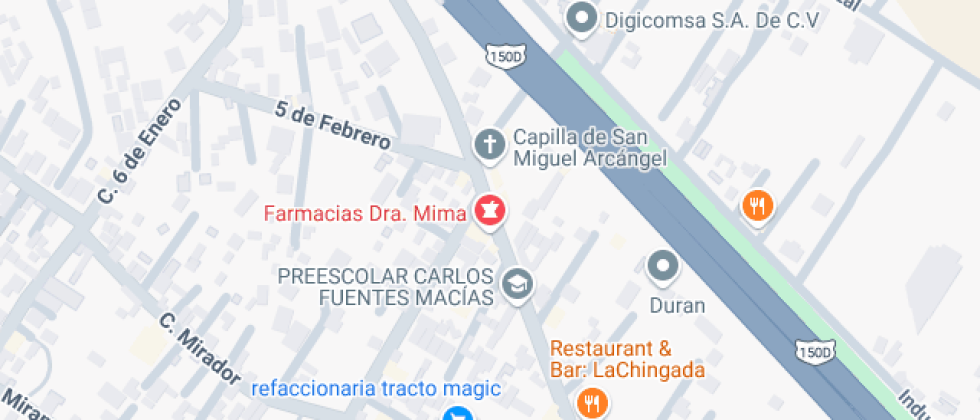Image resolution: width=980 pixels, height=420 pixels.
Task: Open Restaurant & Bar: LaChingada marker
Action: coord(594,402)
